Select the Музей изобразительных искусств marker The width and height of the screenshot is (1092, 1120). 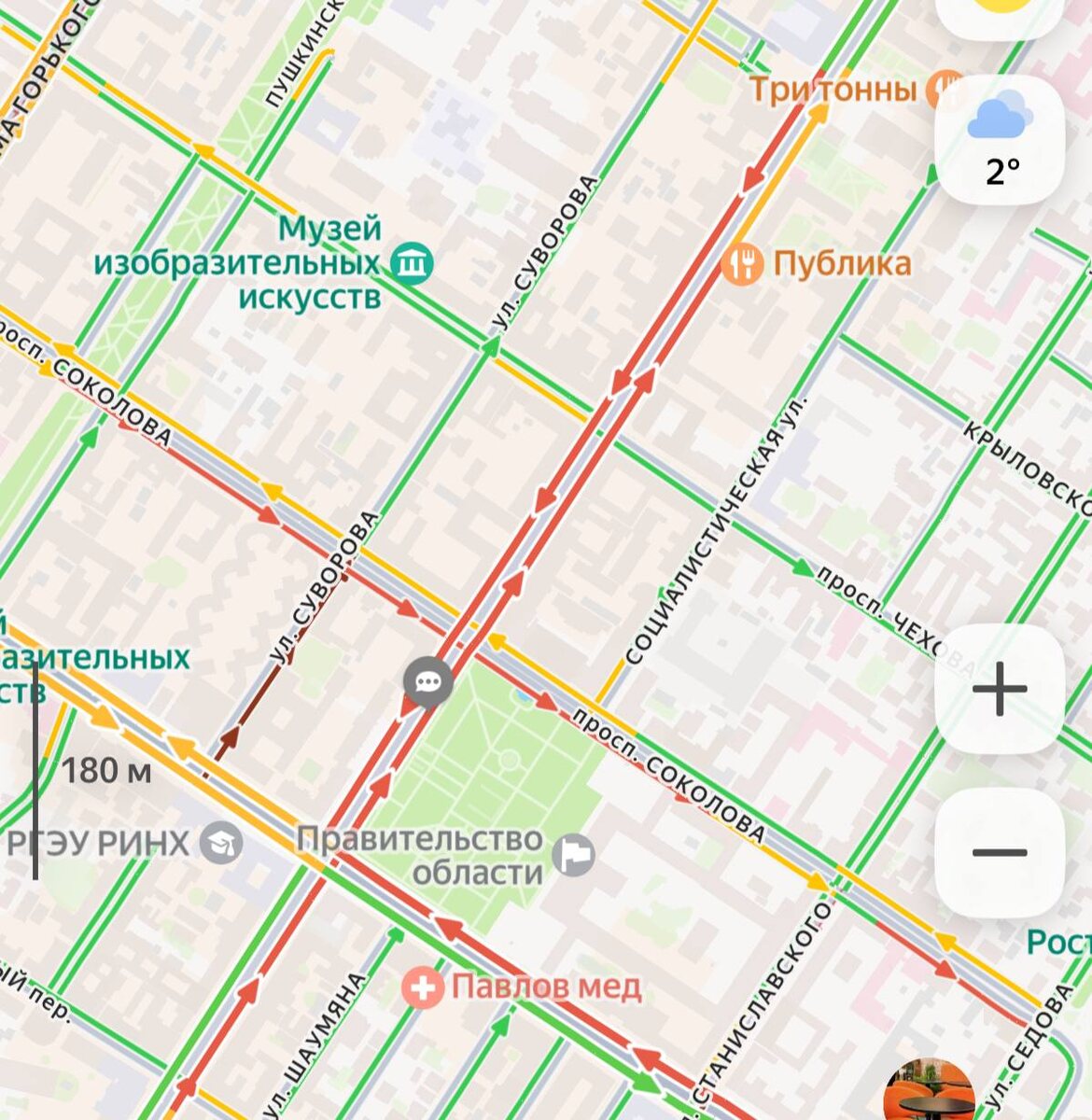point(412,264)
